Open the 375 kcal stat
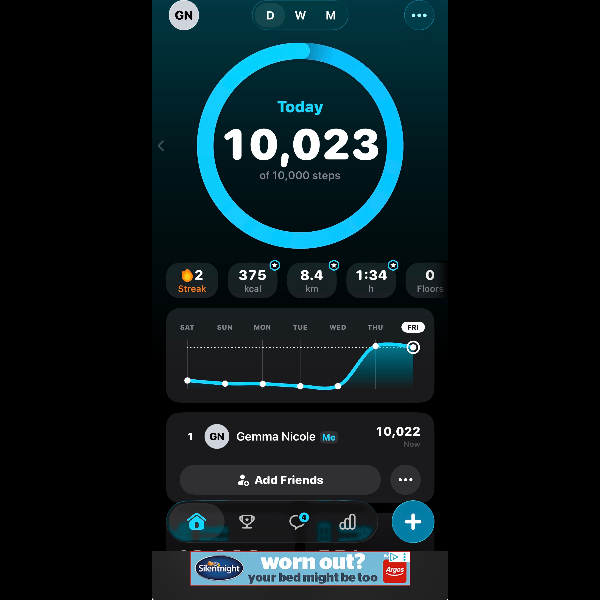 coord(253,281)
